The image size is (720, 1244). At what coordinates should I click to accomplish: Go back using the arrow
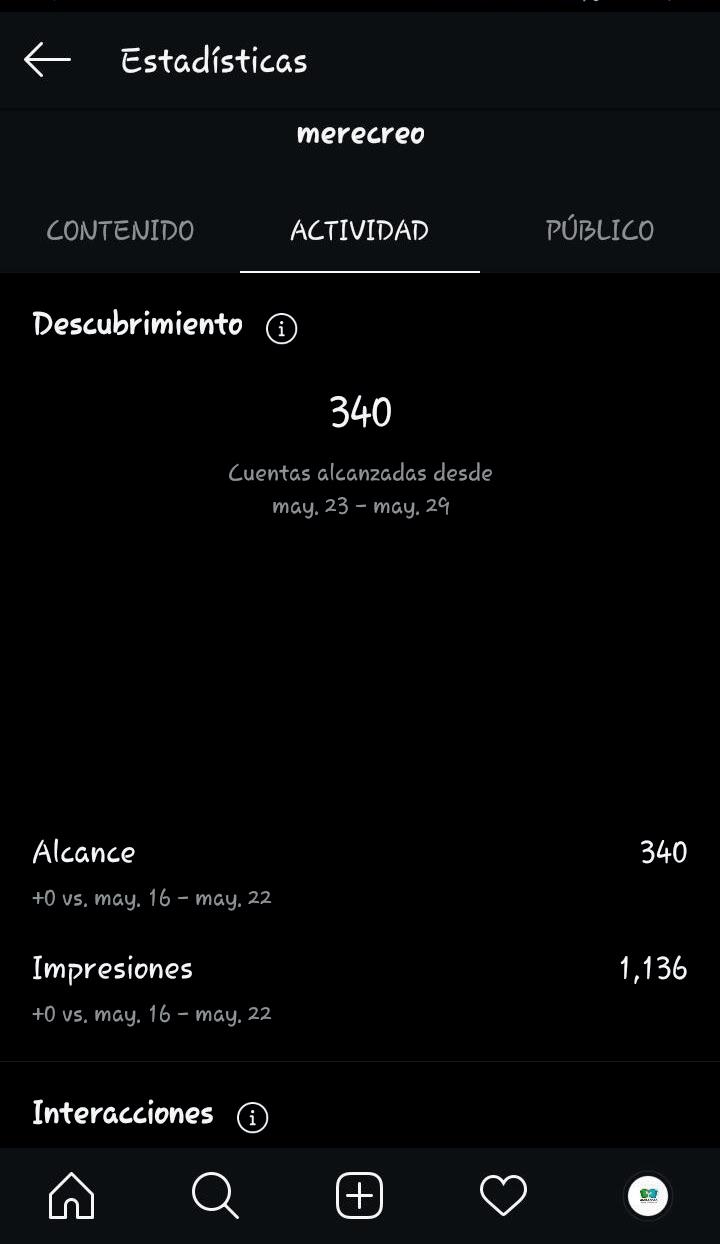click(47, 60)
